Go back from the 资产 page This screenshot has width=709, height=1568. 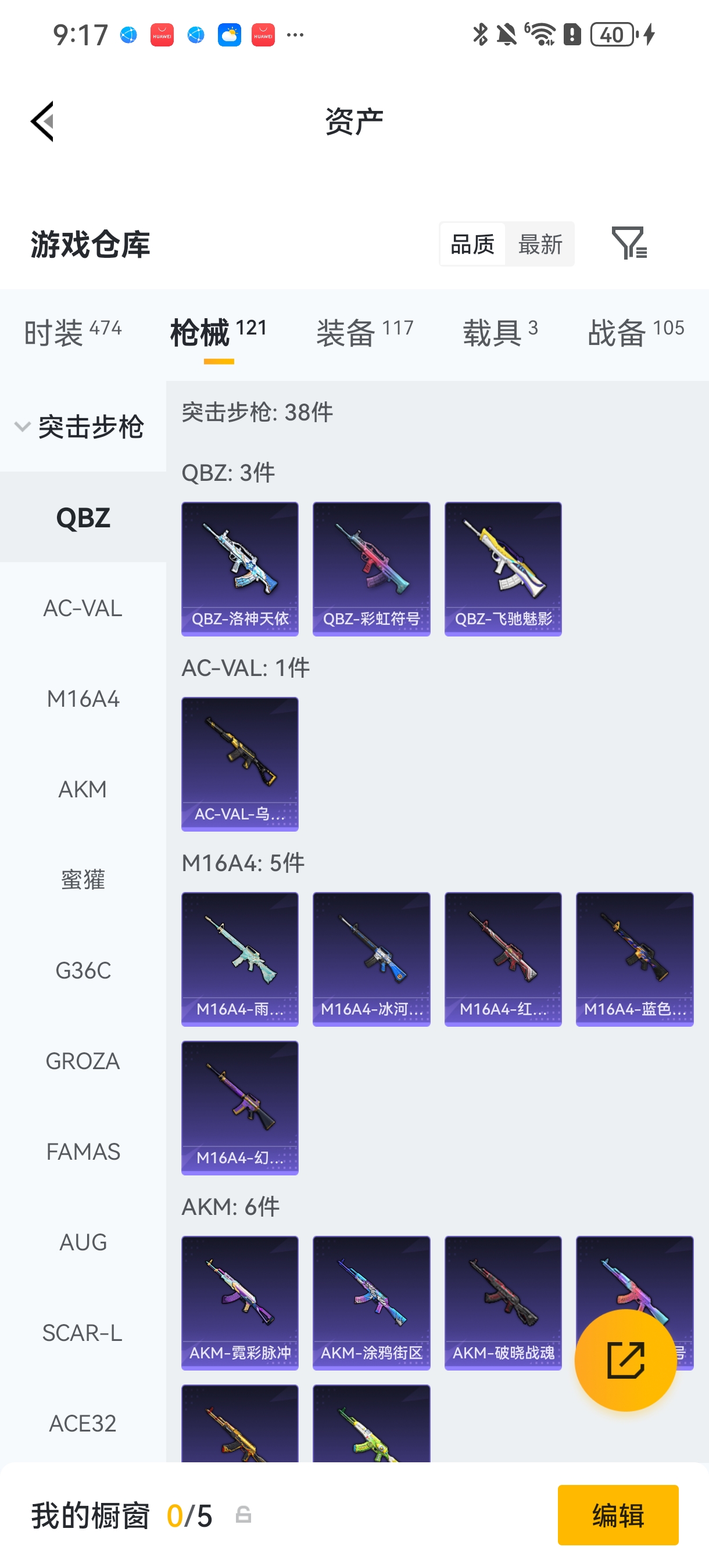[42, 121]
